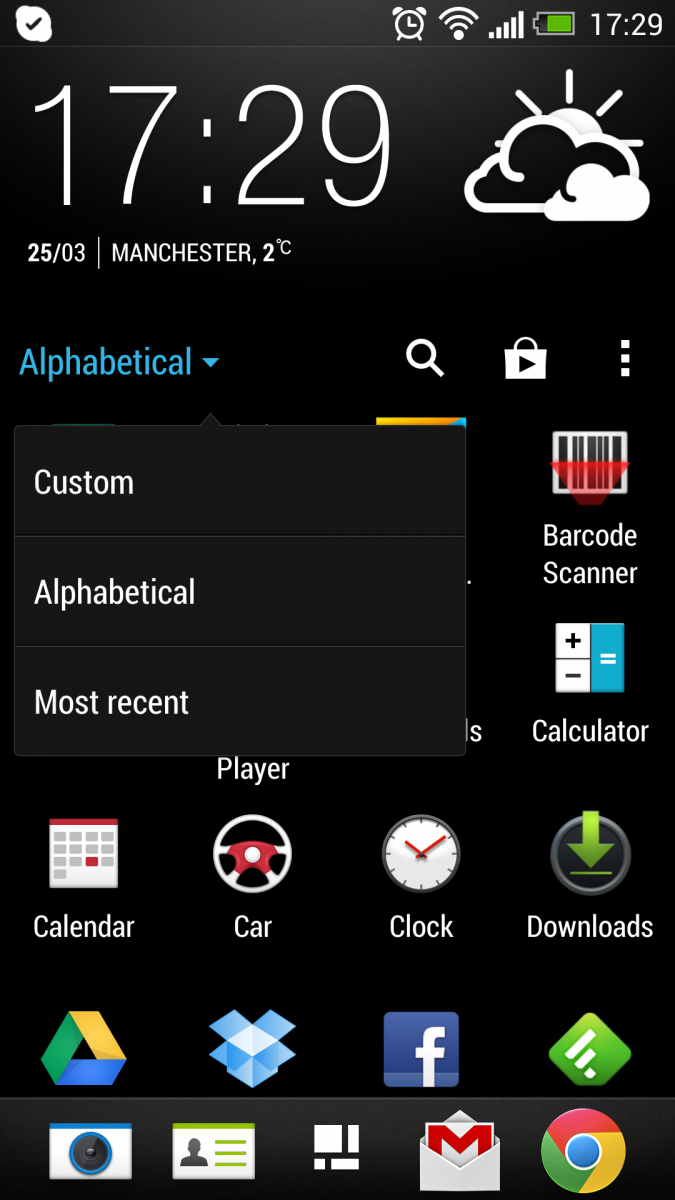Open the Feedly app

tap(590, 1049)
